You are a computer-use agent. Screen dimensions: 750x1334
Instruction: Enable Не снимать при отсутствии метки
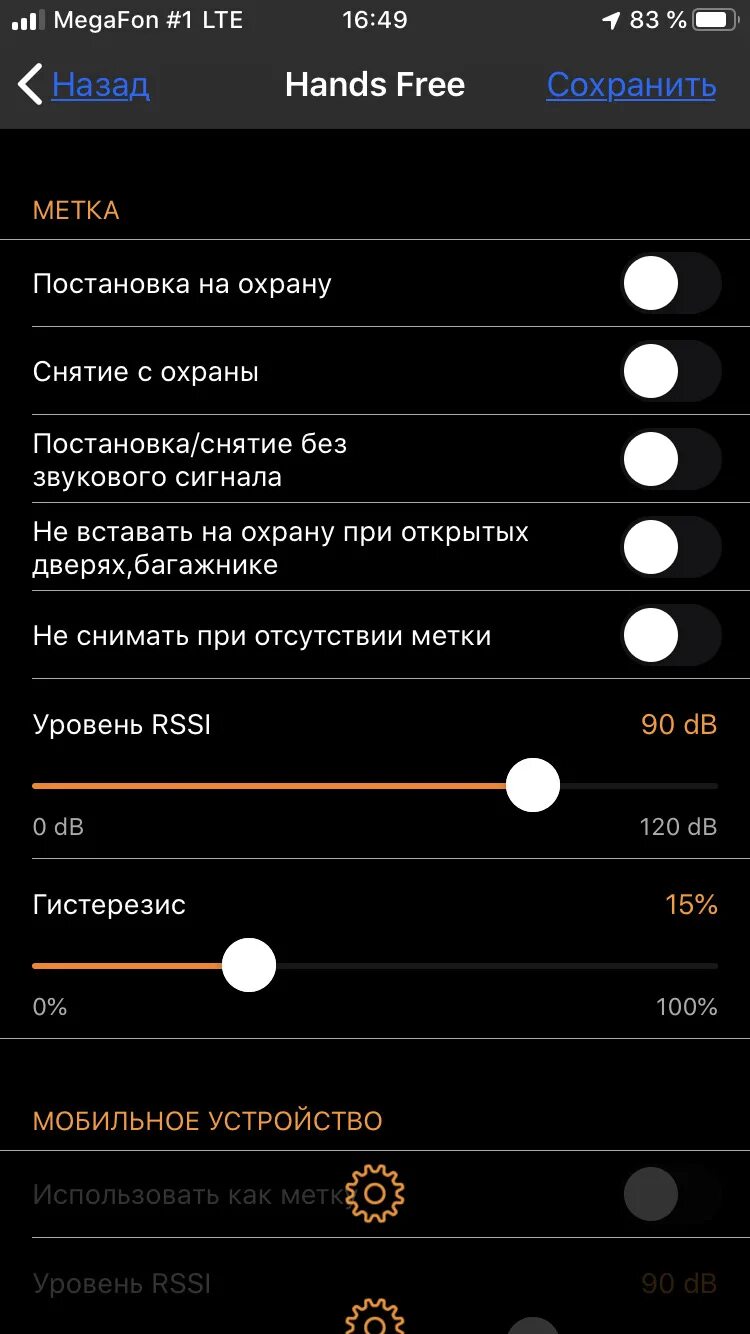click(x=670, y=636)
